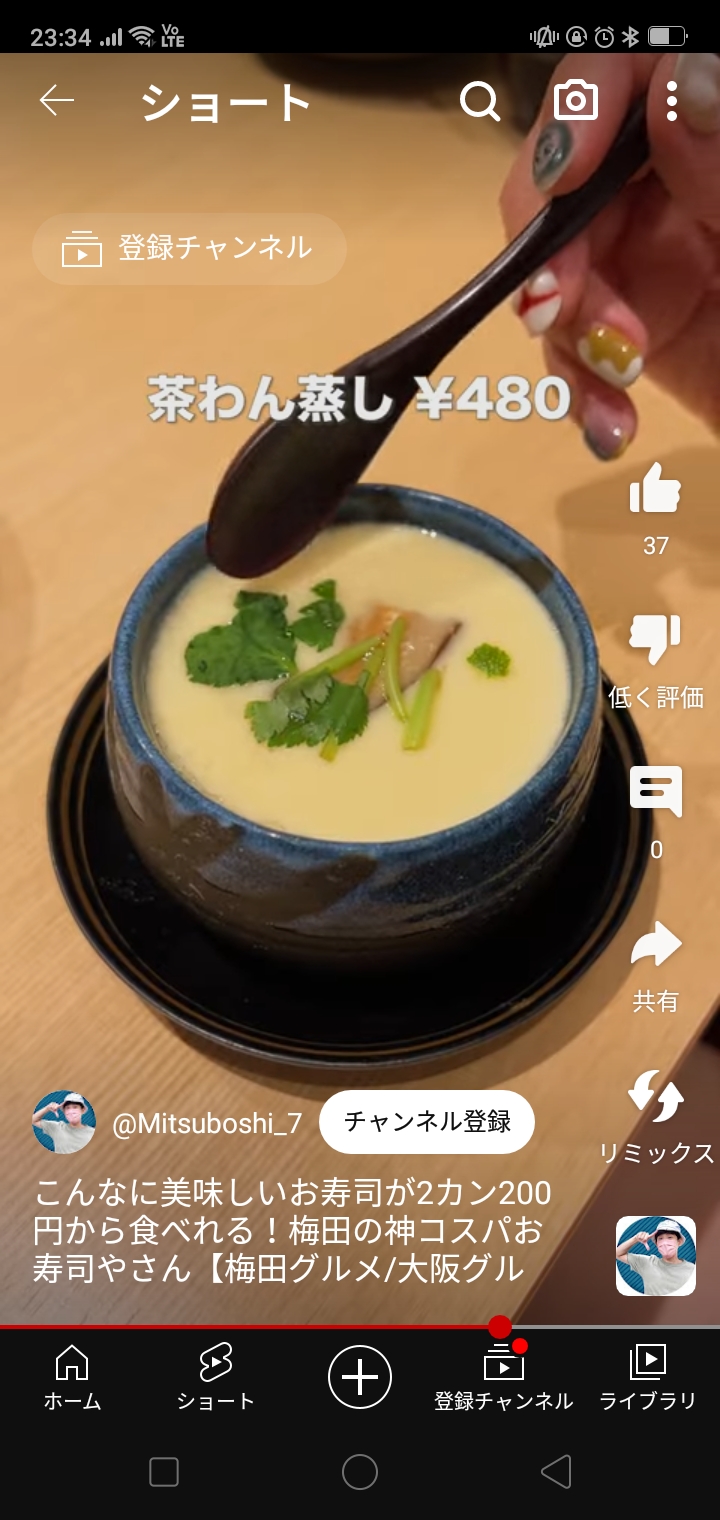The image size is (720, 1520).
Task: Go back using the top arrow
Action: [x=57, y=101]
